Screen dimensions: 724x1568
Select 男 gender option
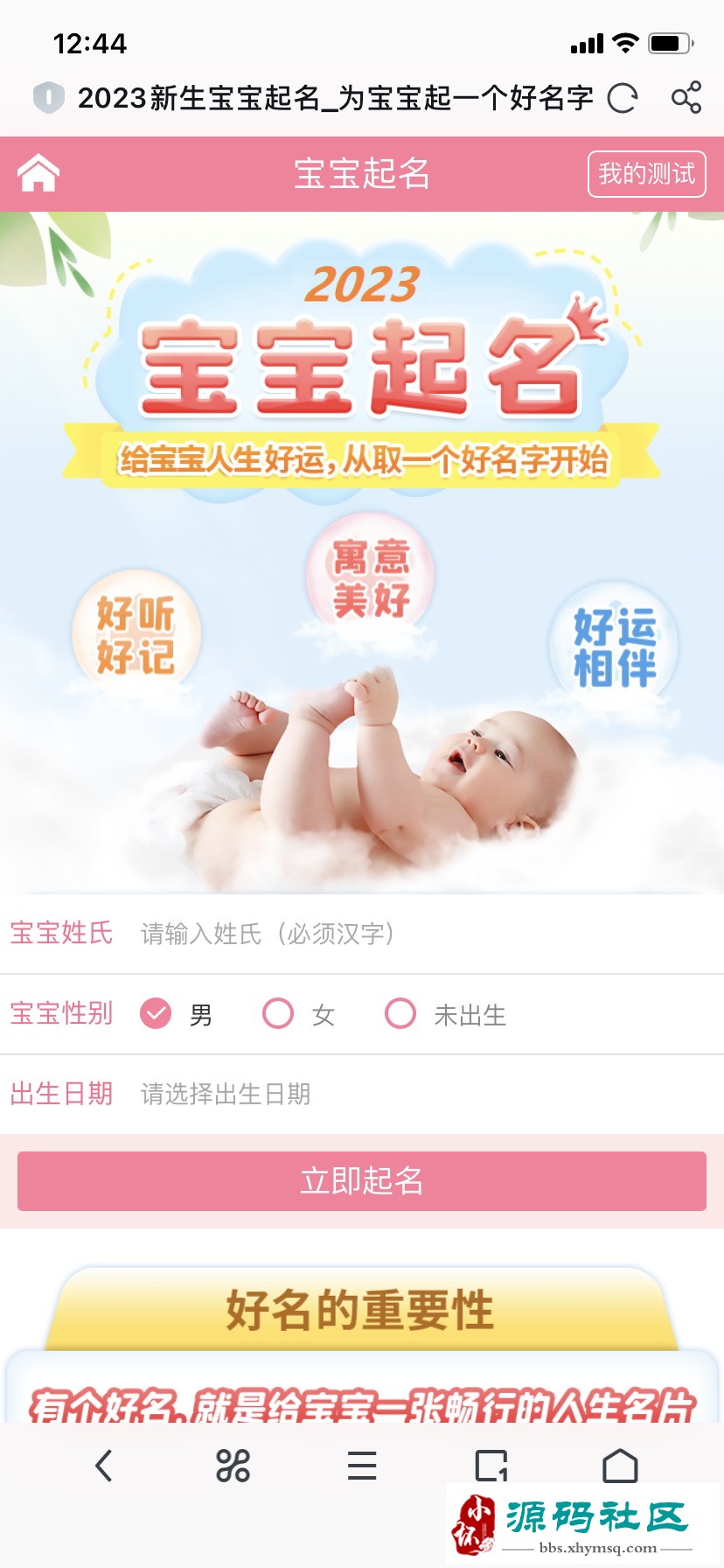(x=157, y=1014)
